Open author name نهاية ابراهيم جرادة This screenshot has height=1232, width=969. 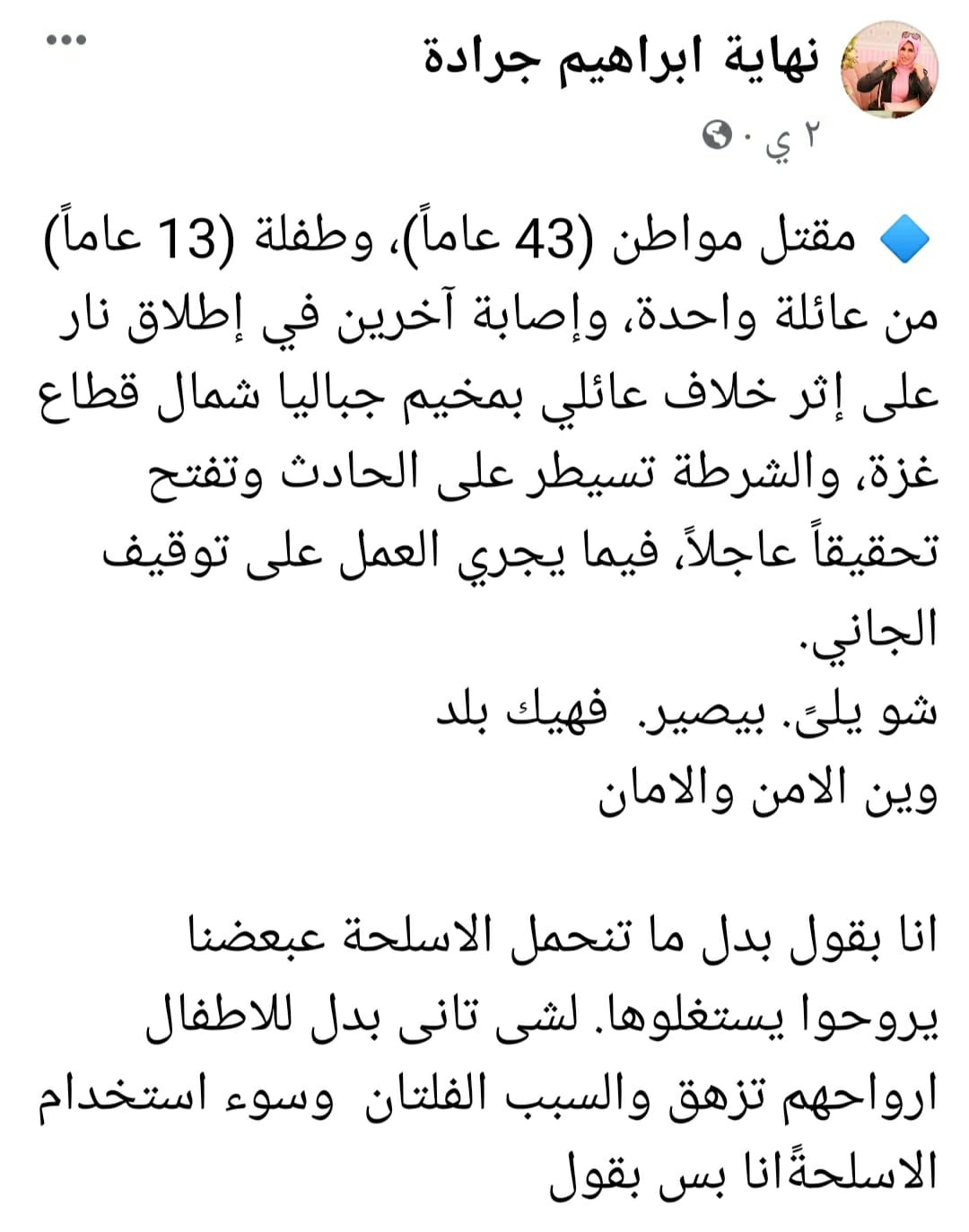point(622,58)
